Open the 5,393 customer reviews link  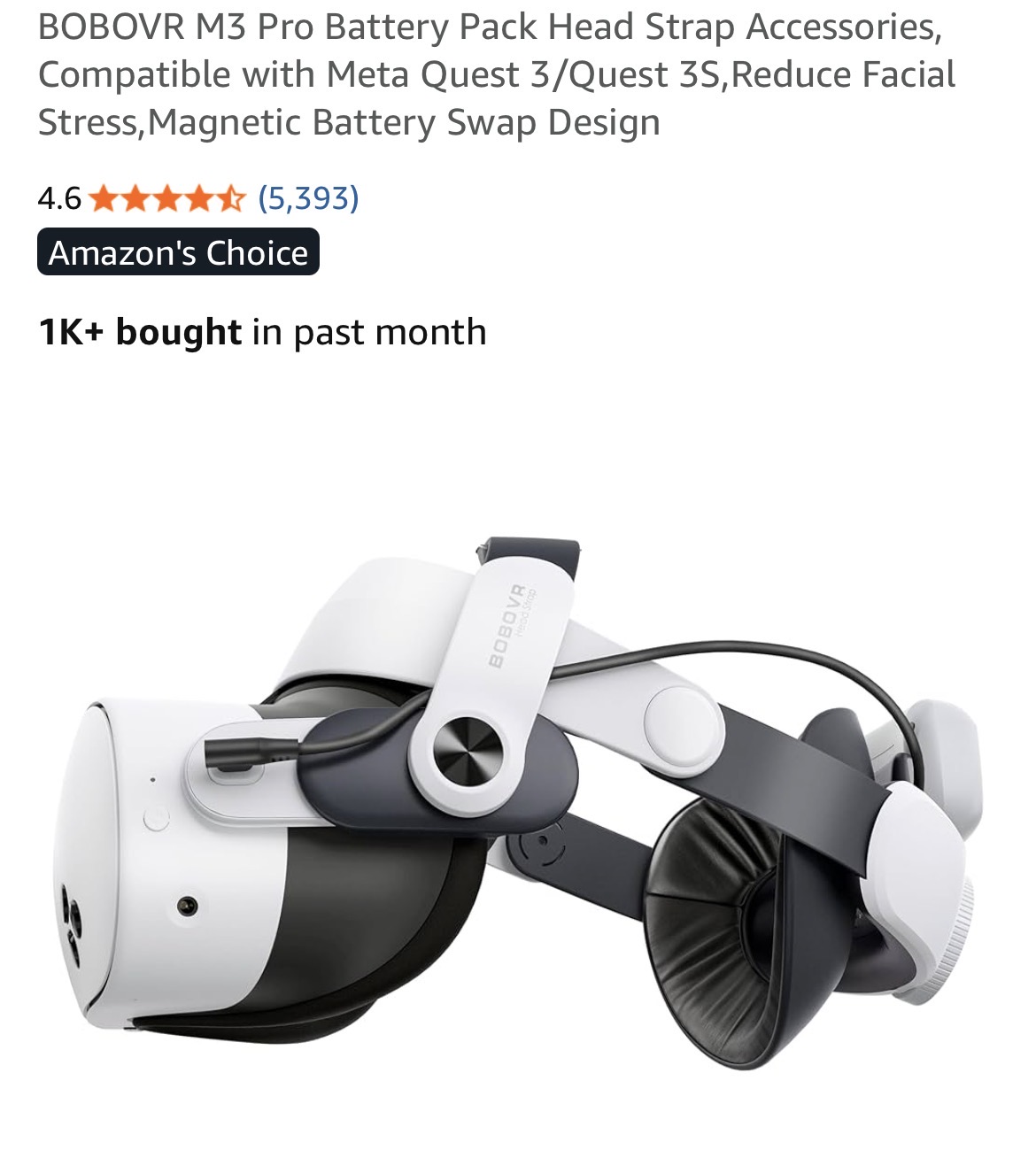[308, 197]
